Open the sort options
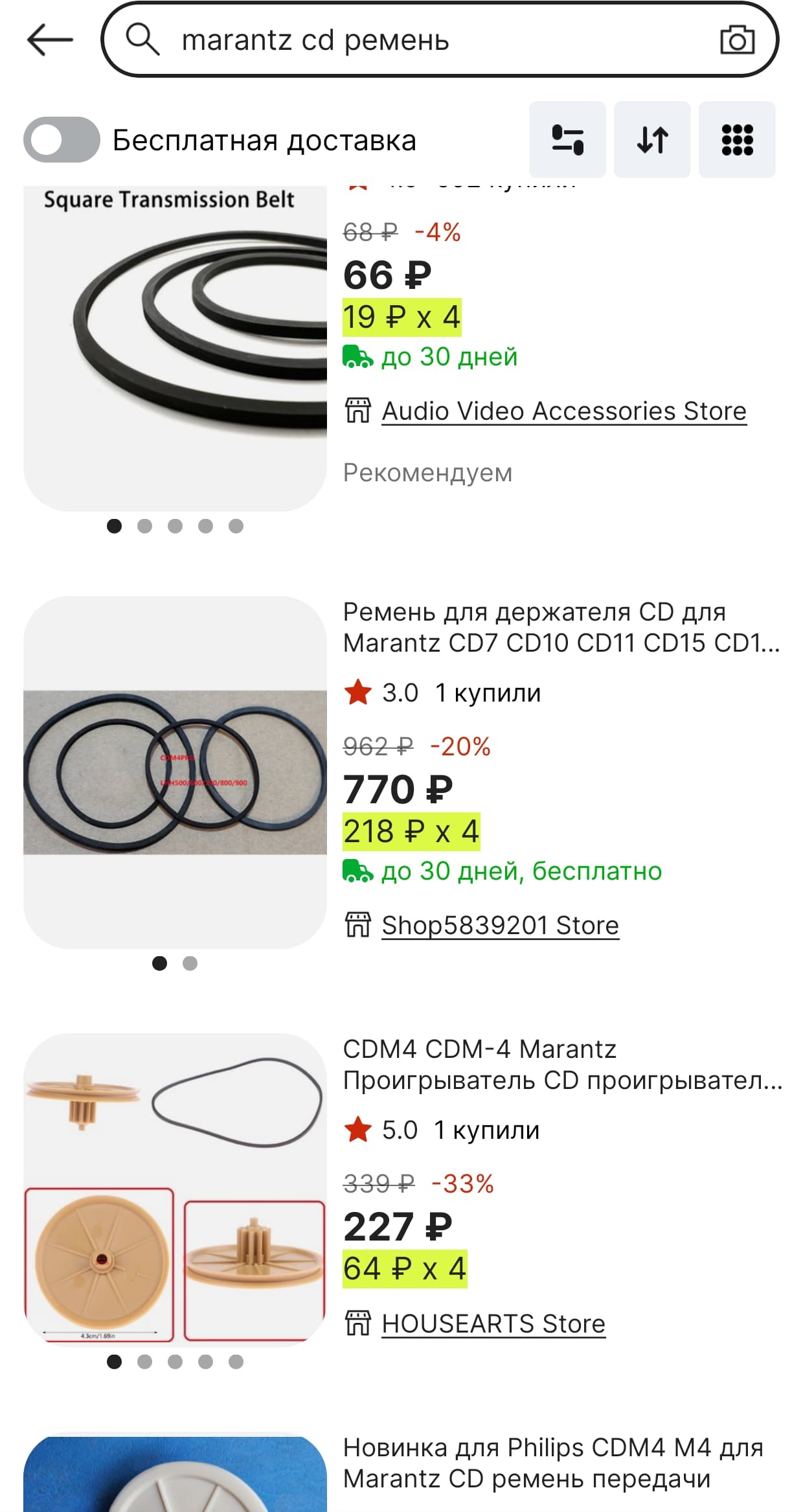 pyautogui.click(x=652, y=139)
